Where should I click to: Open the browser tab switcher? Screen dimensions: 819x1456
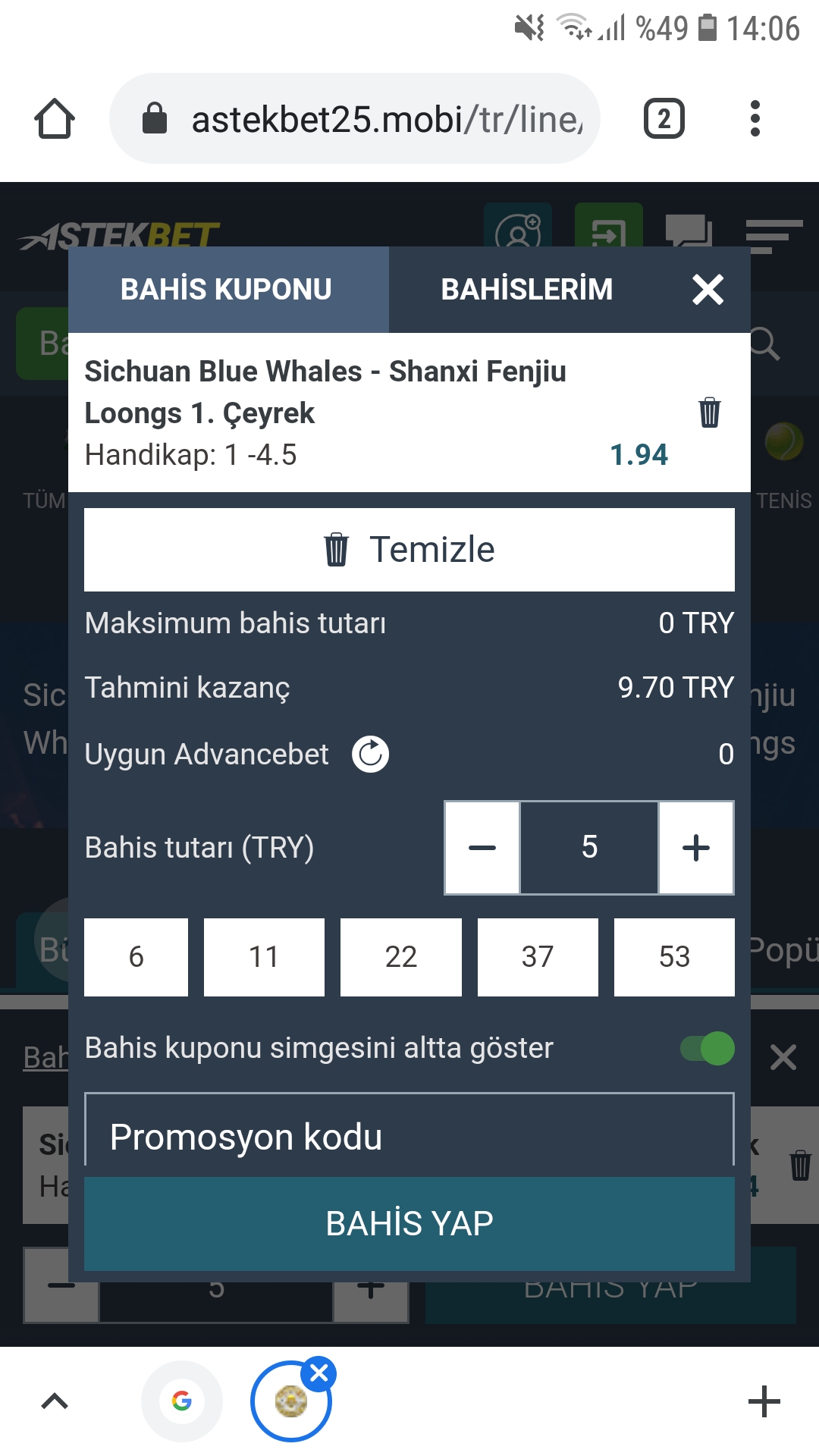point(664,119)
